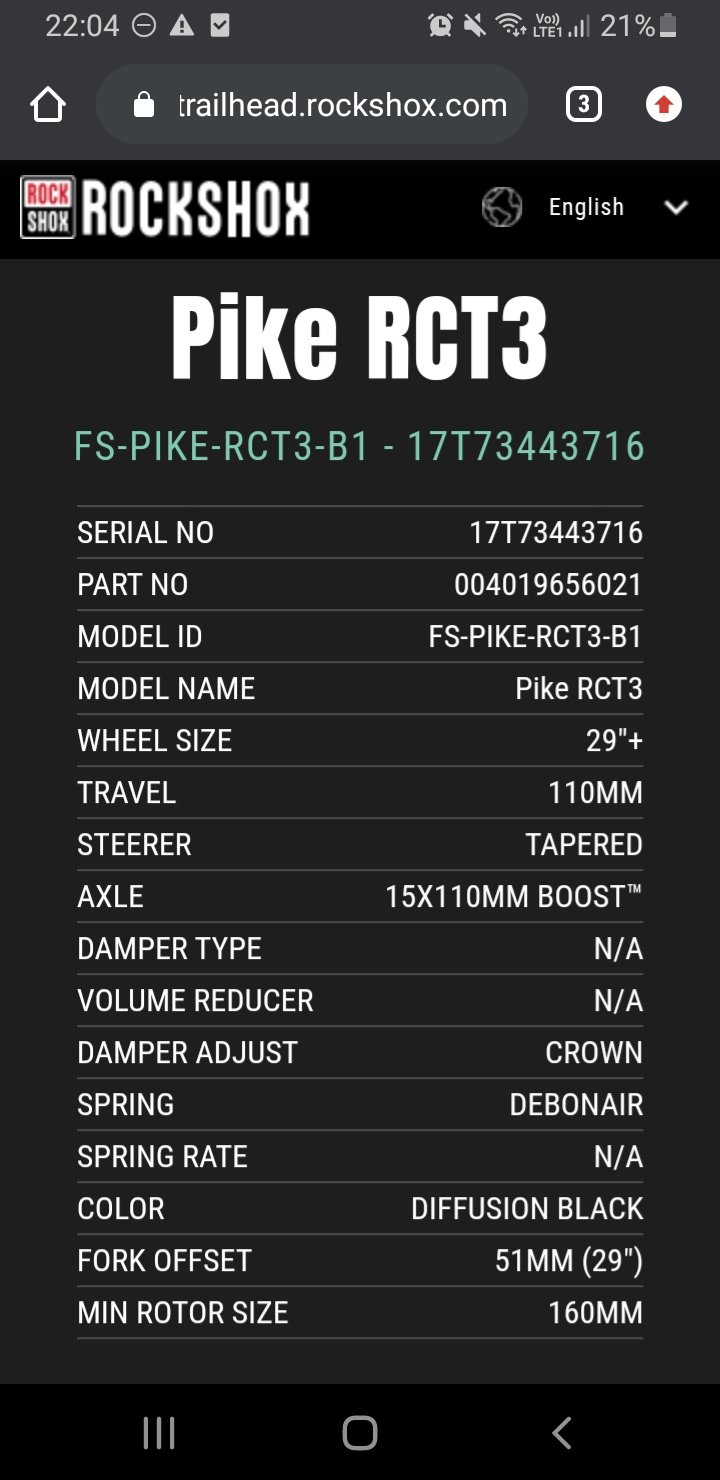This screenshot has height=1480, width=720.
Task: Open recent apps from the navigation bar
Action: [x=159, y=1433]
